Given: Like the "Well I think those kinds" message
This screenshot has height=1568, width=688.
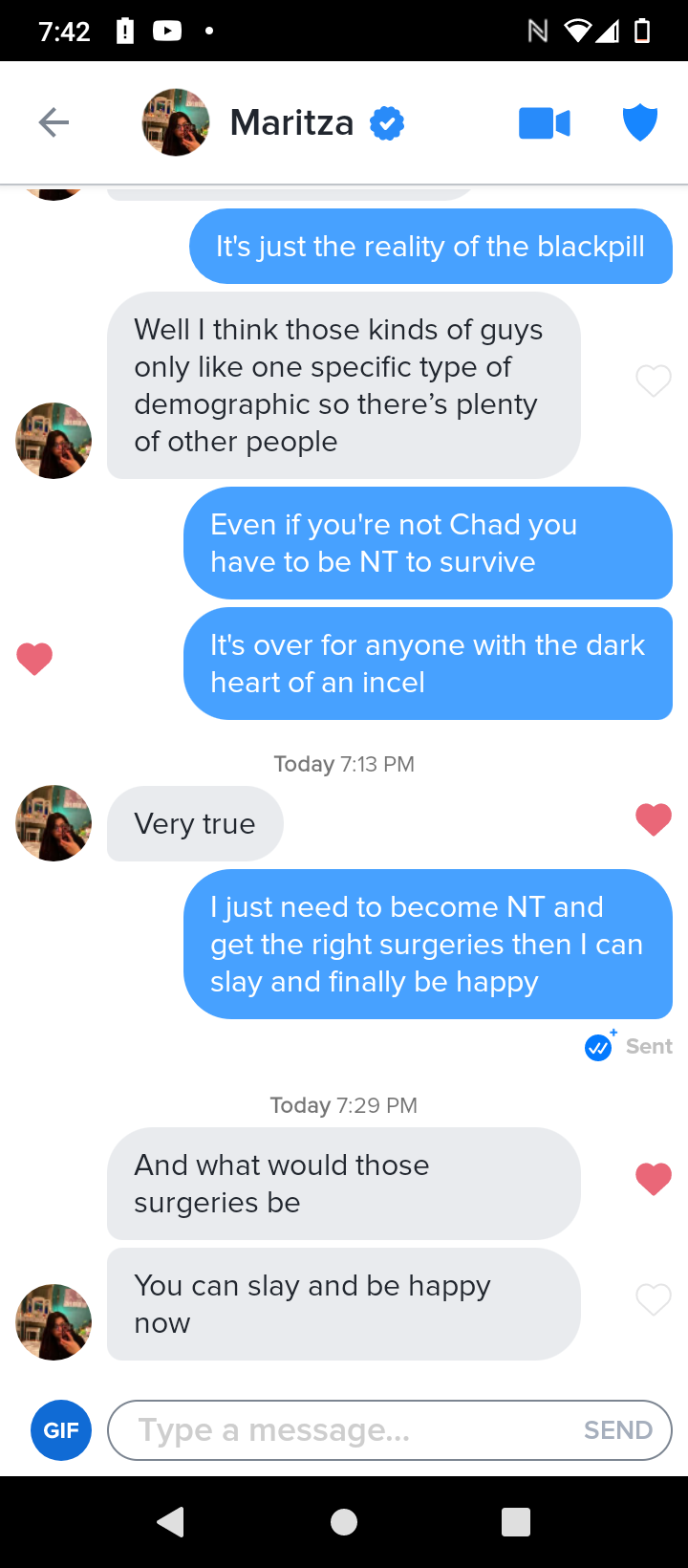Looking at the screenshot, I should [654, 381].
